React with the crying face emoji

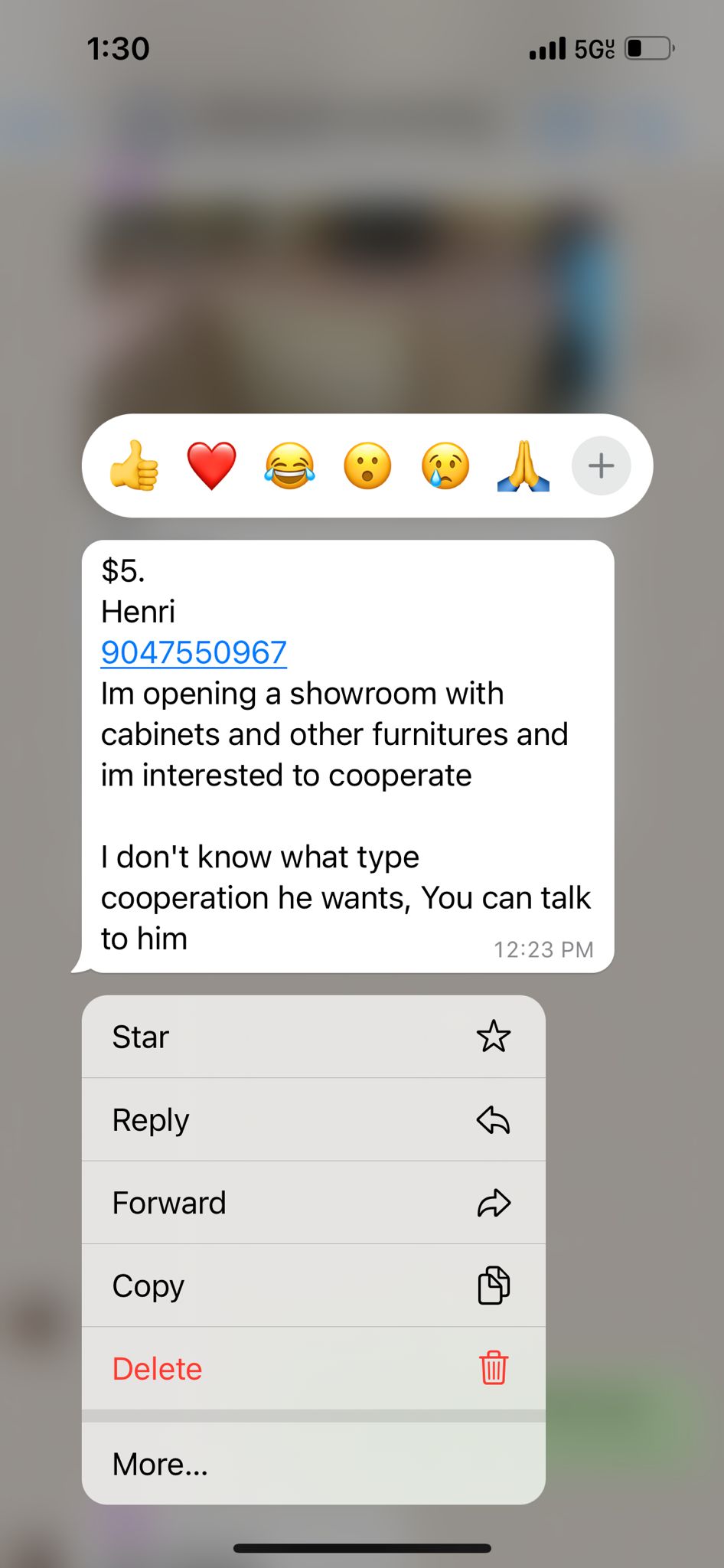tap(445, 465)
